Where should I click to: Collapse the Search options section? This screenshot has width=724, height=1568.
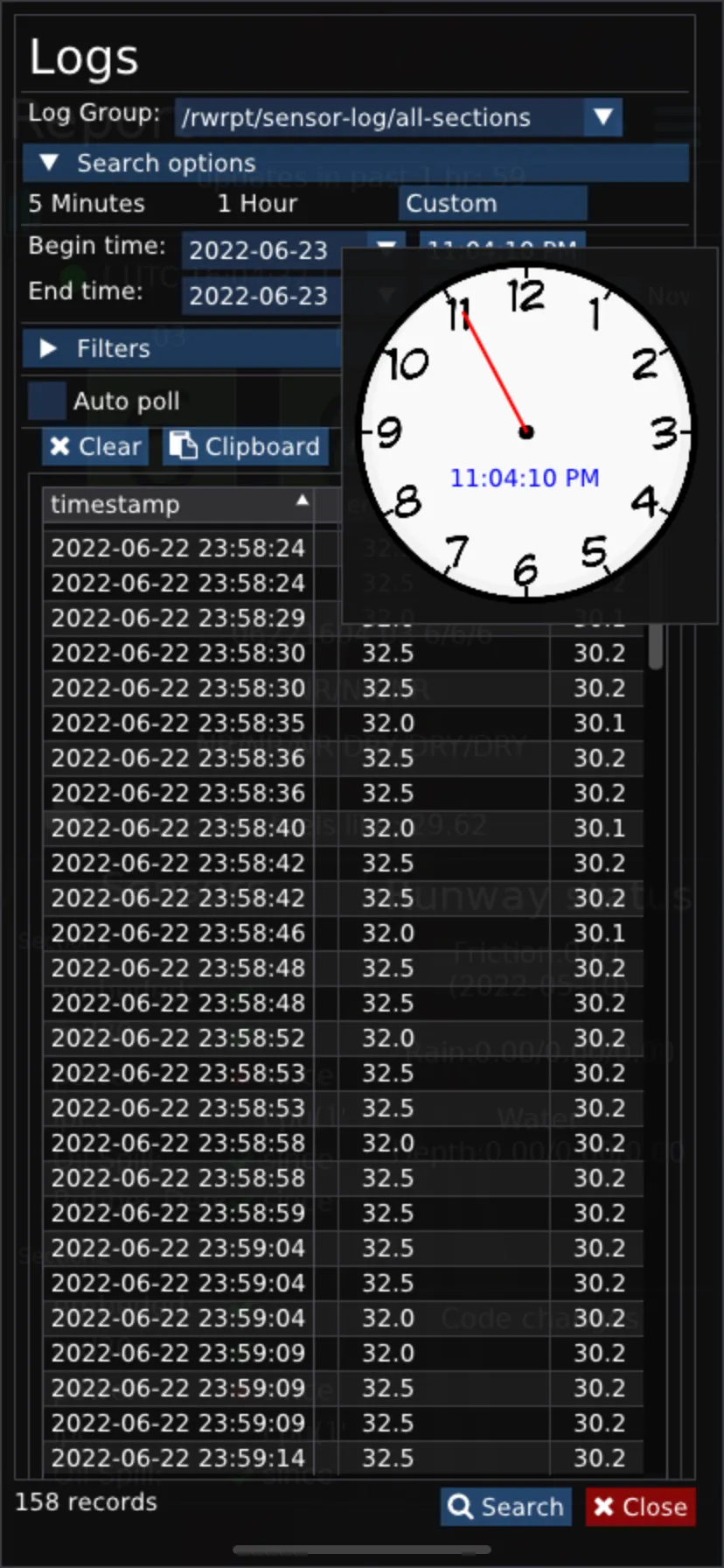50,164
